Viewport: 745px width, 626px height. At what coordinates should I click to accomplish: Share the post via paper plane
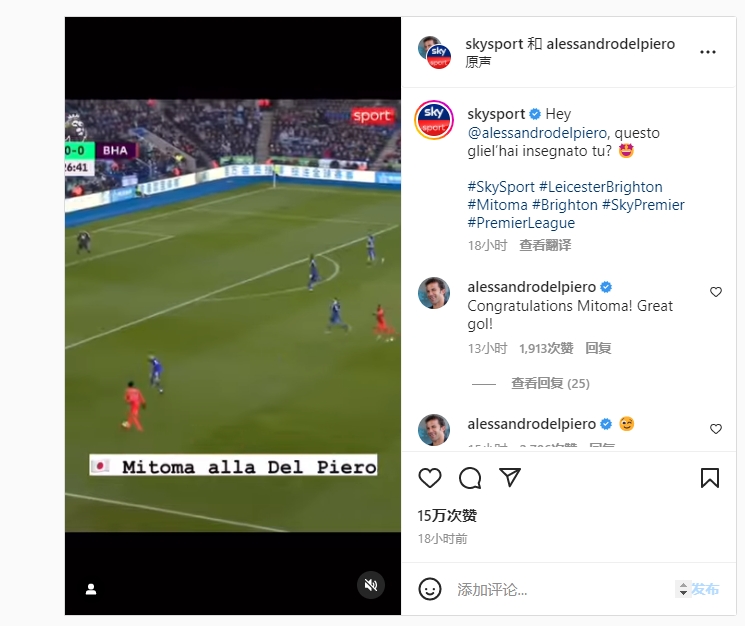pyautogui.click(x=510, y=477)
